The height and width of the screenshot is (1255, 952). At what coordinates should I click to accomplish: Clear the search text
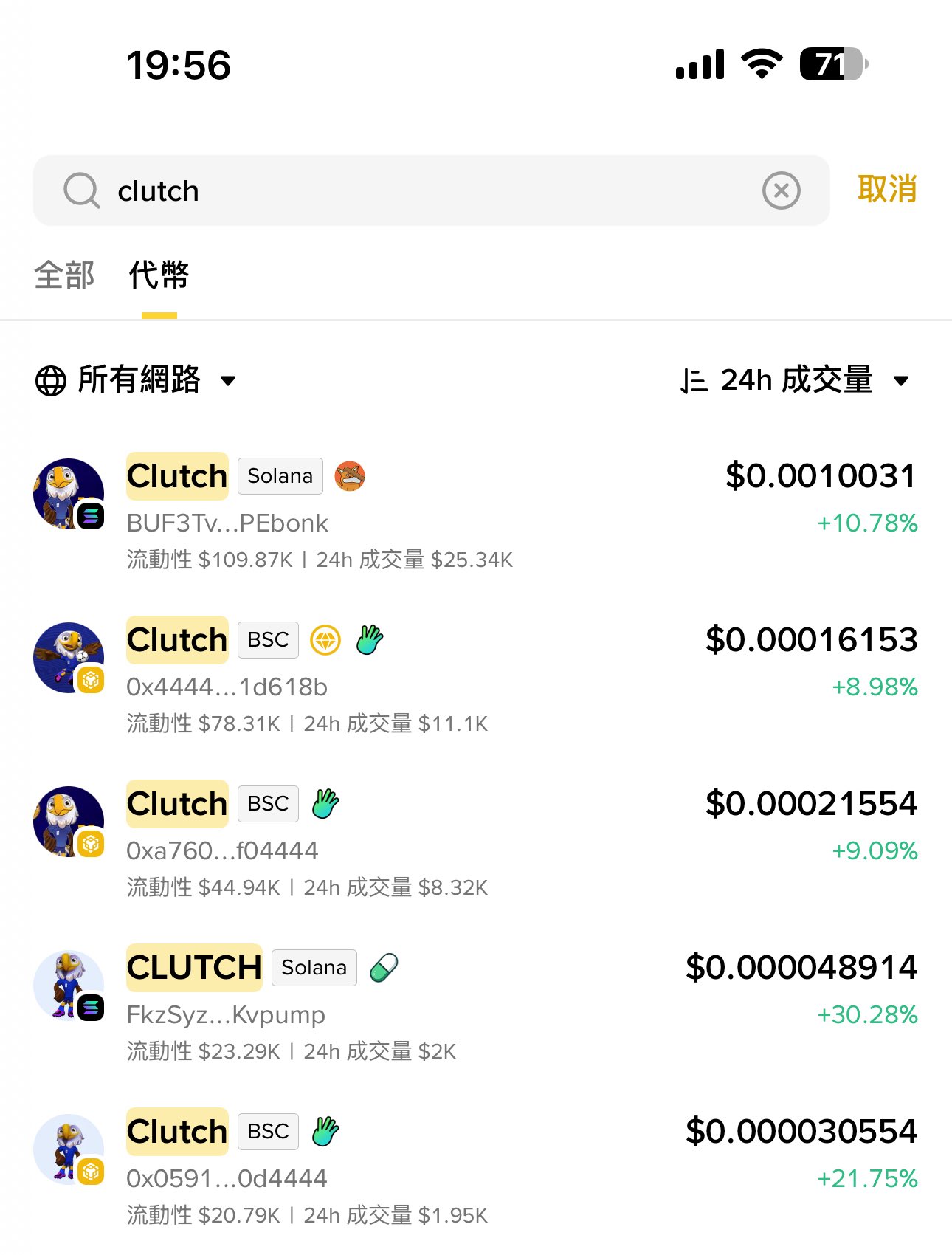[781, 190]
